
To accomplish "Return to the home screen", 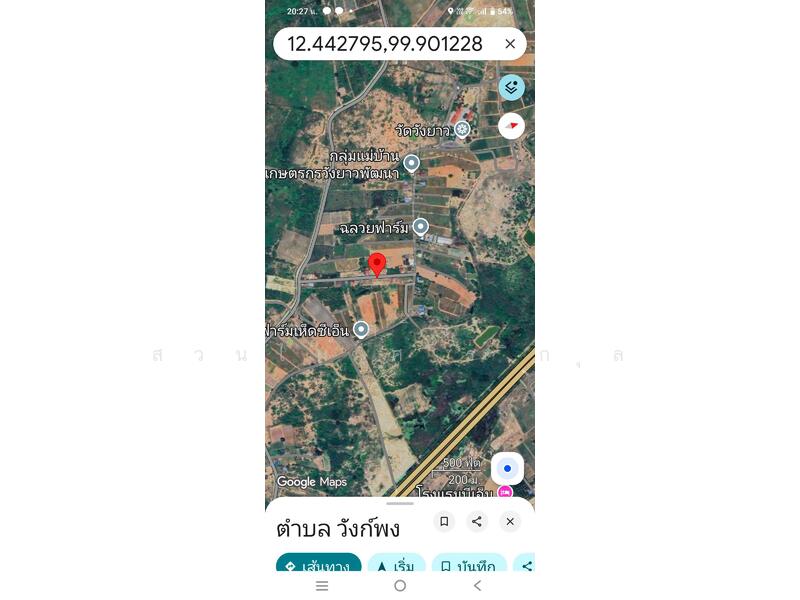I will click(400, 586).
